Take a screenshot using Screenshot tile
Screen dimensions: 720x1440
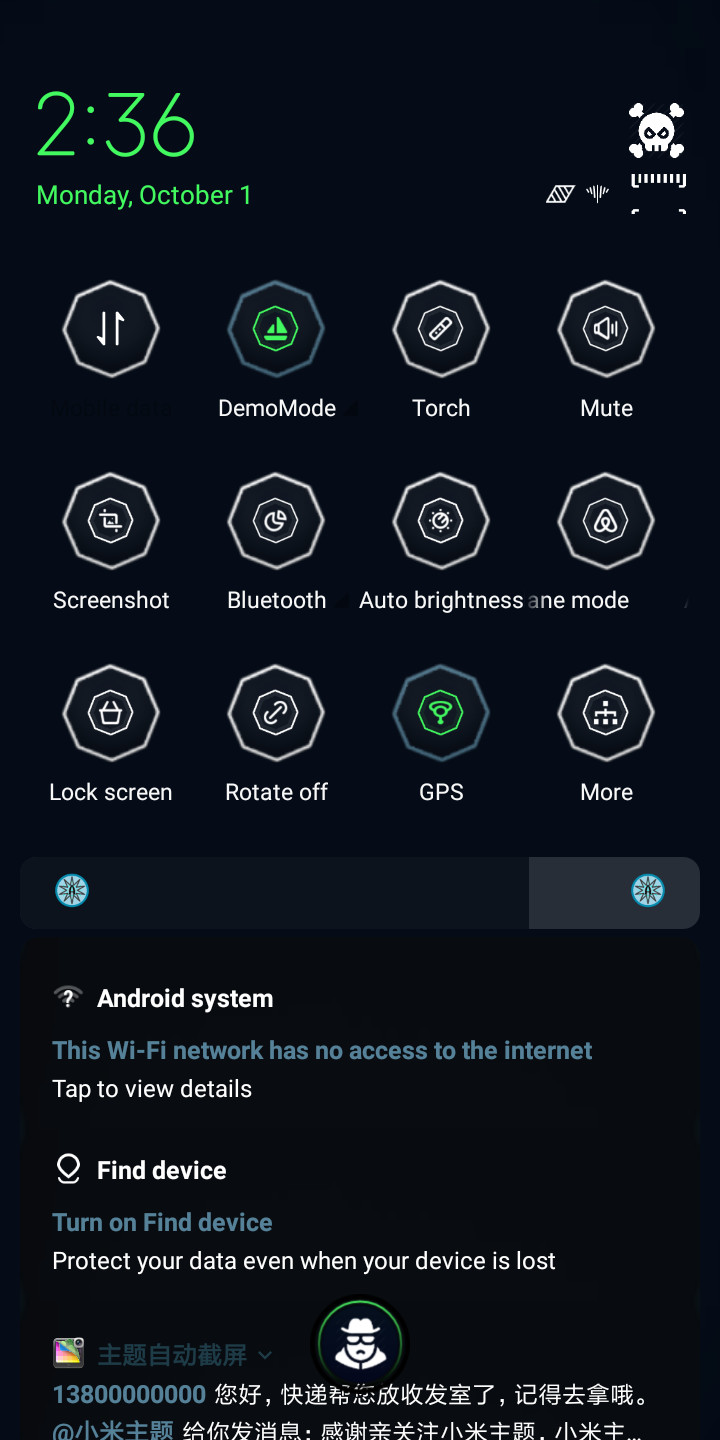111,521
